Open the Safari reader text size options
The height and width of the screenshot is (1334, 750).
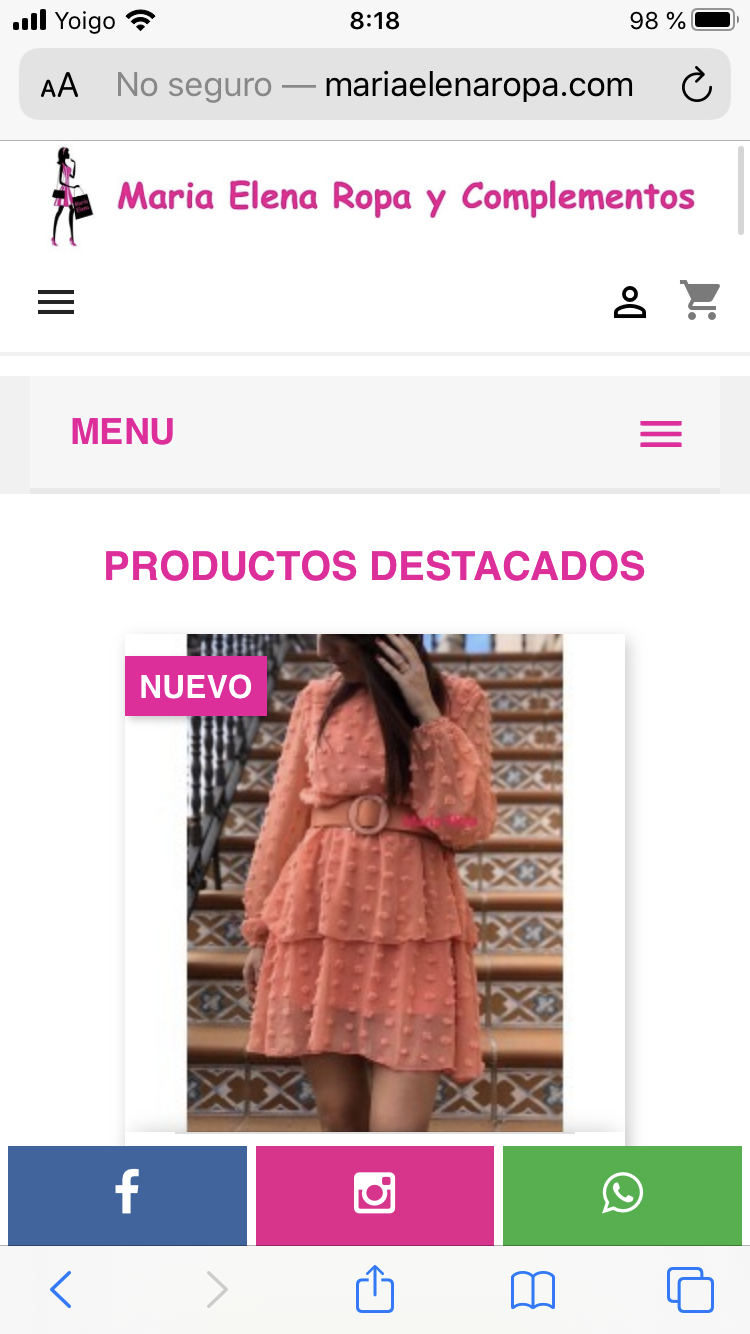[59, 86]
